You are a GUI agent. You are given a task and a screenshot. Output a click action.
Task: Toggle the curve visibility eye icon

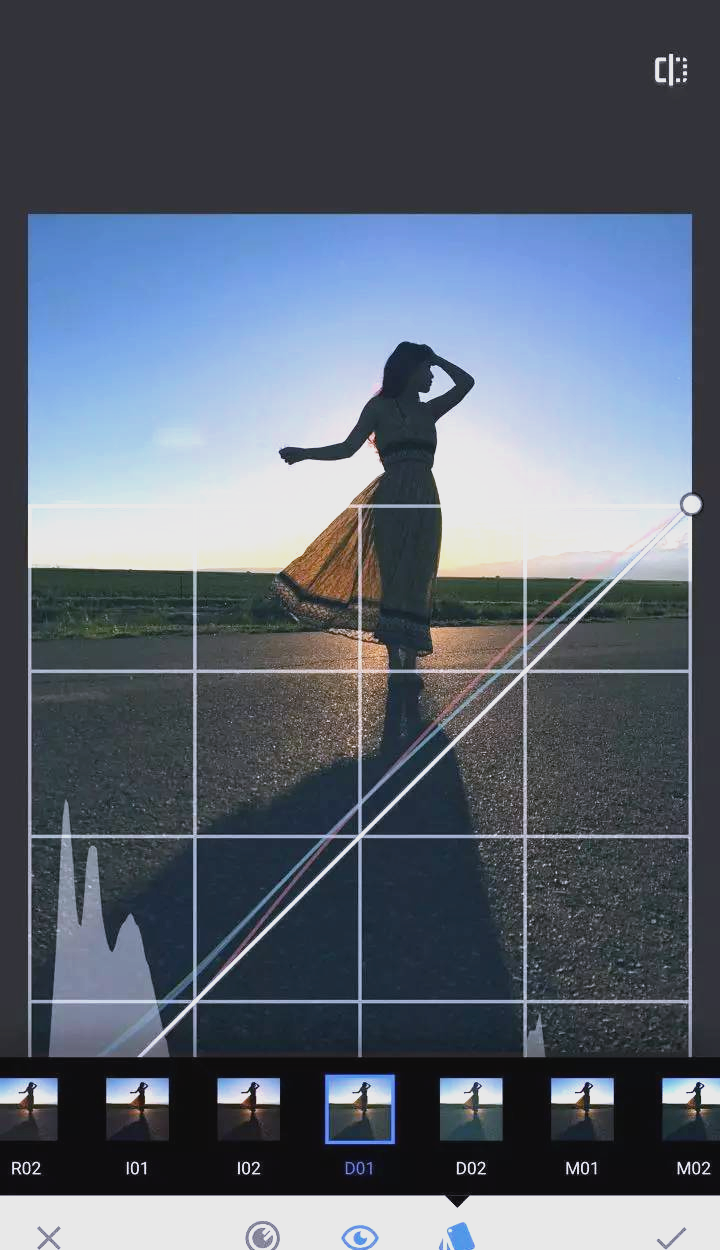(360, 1237)
